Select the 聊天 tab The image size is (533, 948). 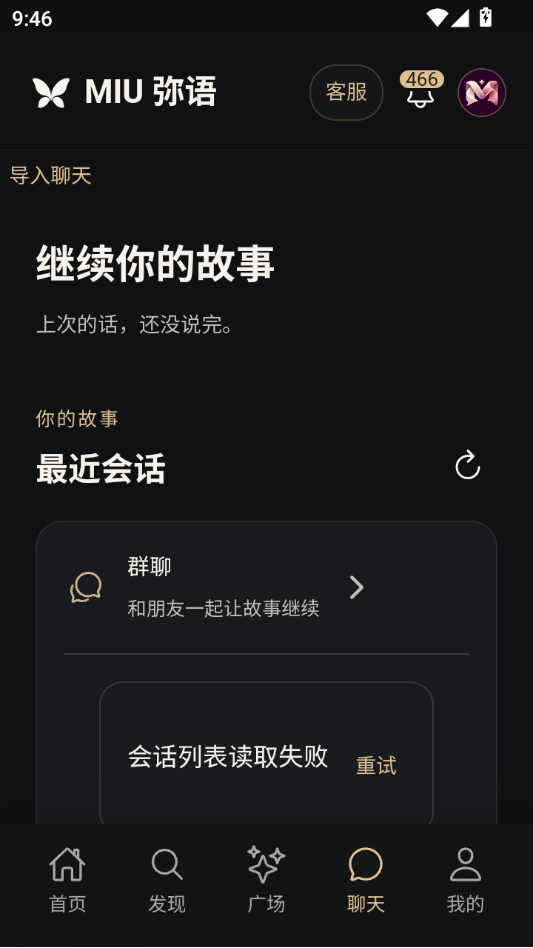(x=366, y=880)
